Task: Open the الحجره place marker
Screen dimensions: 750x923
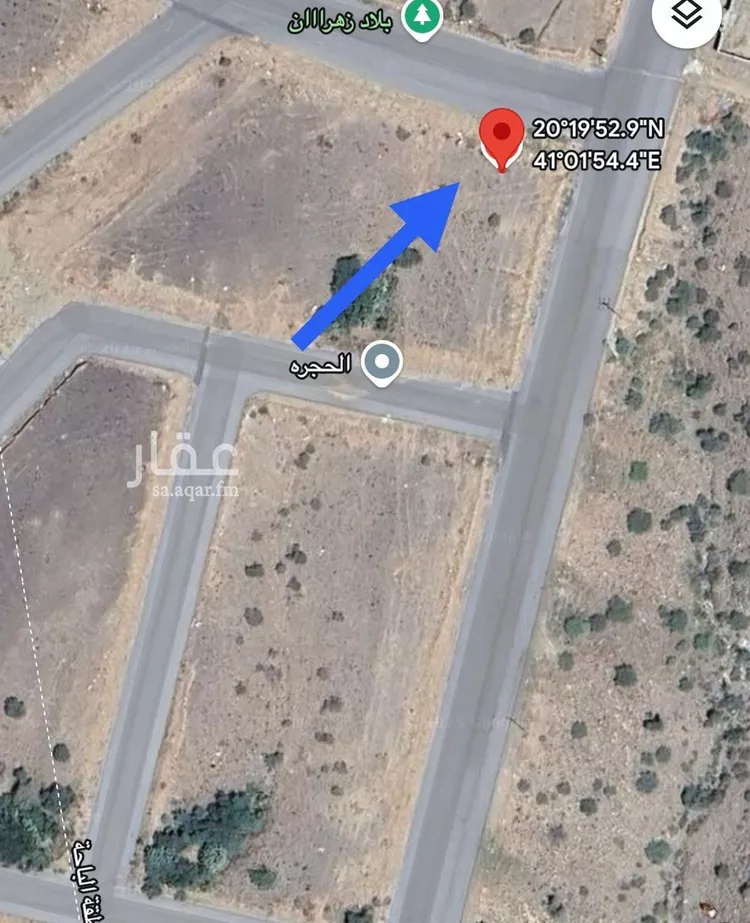Action: (x=381, y=363)
